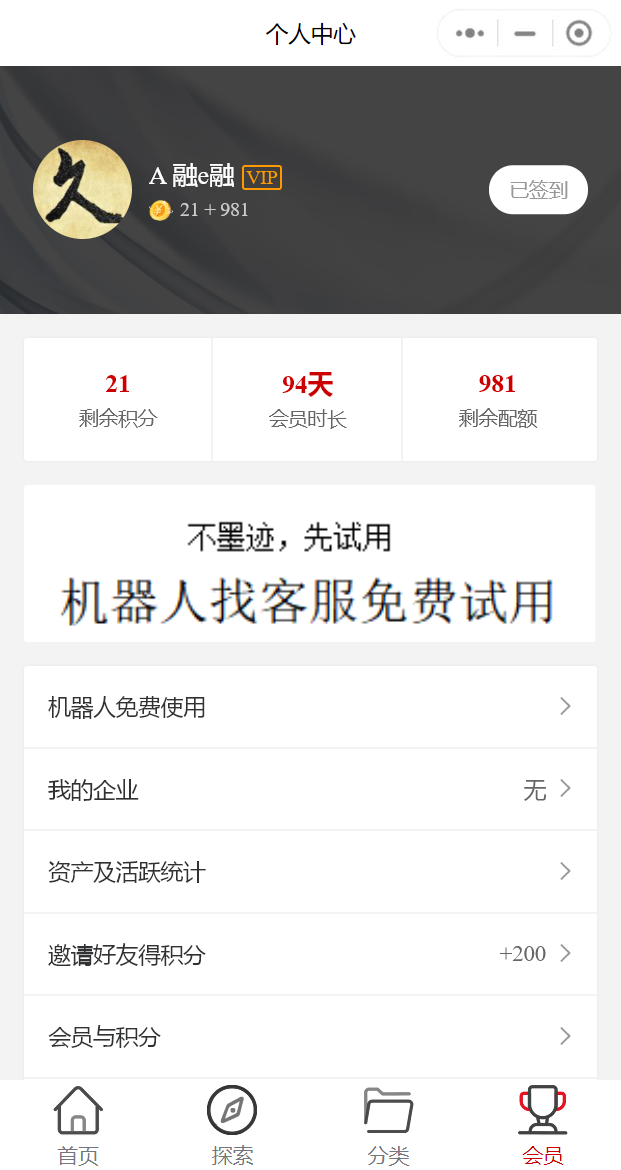View 会员时长 membership duration
The image size is (621, 1170).
click(x=307, y=400)
